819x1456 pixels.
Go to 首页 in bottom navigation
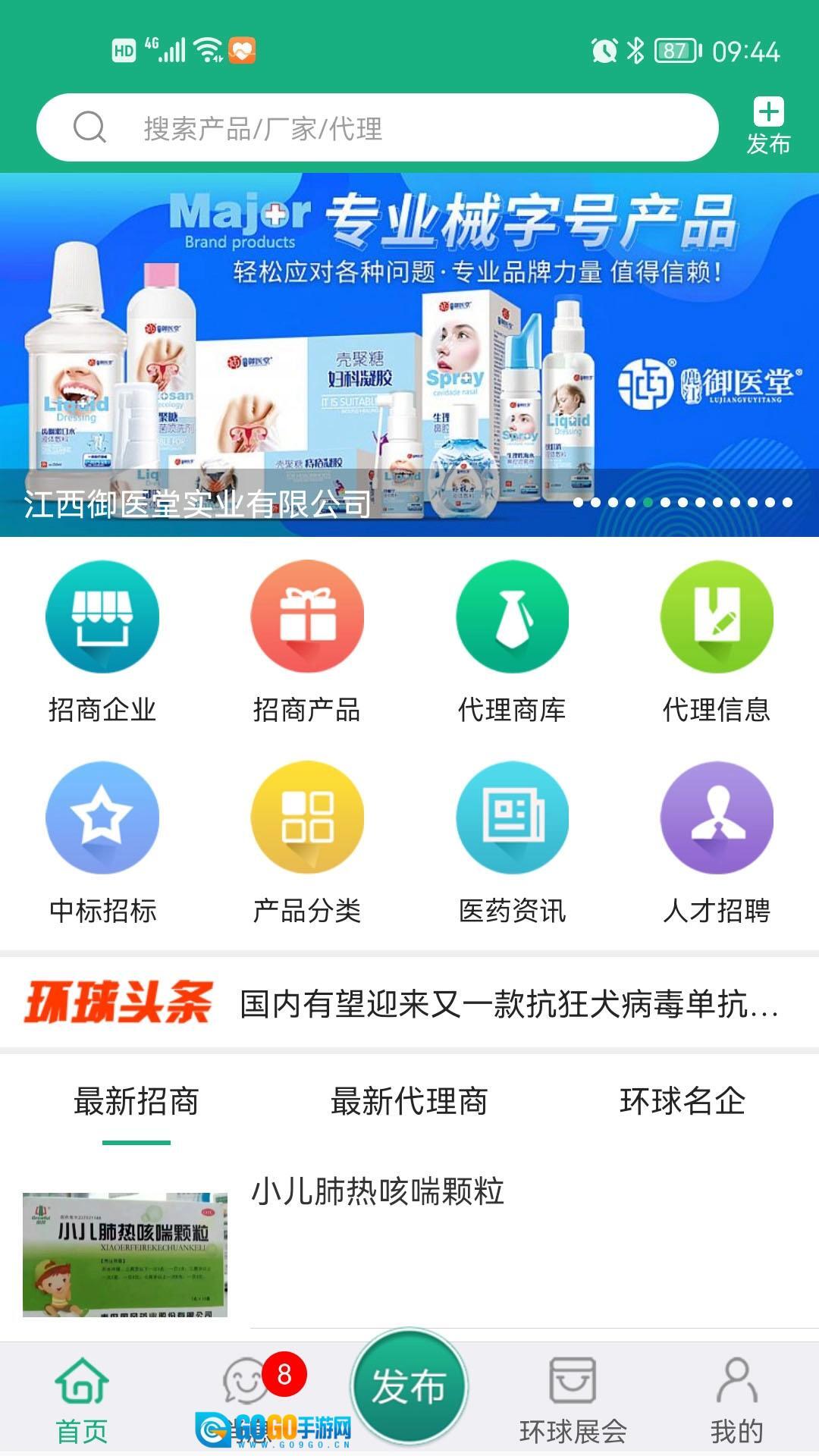click(x=82, y=1400)
